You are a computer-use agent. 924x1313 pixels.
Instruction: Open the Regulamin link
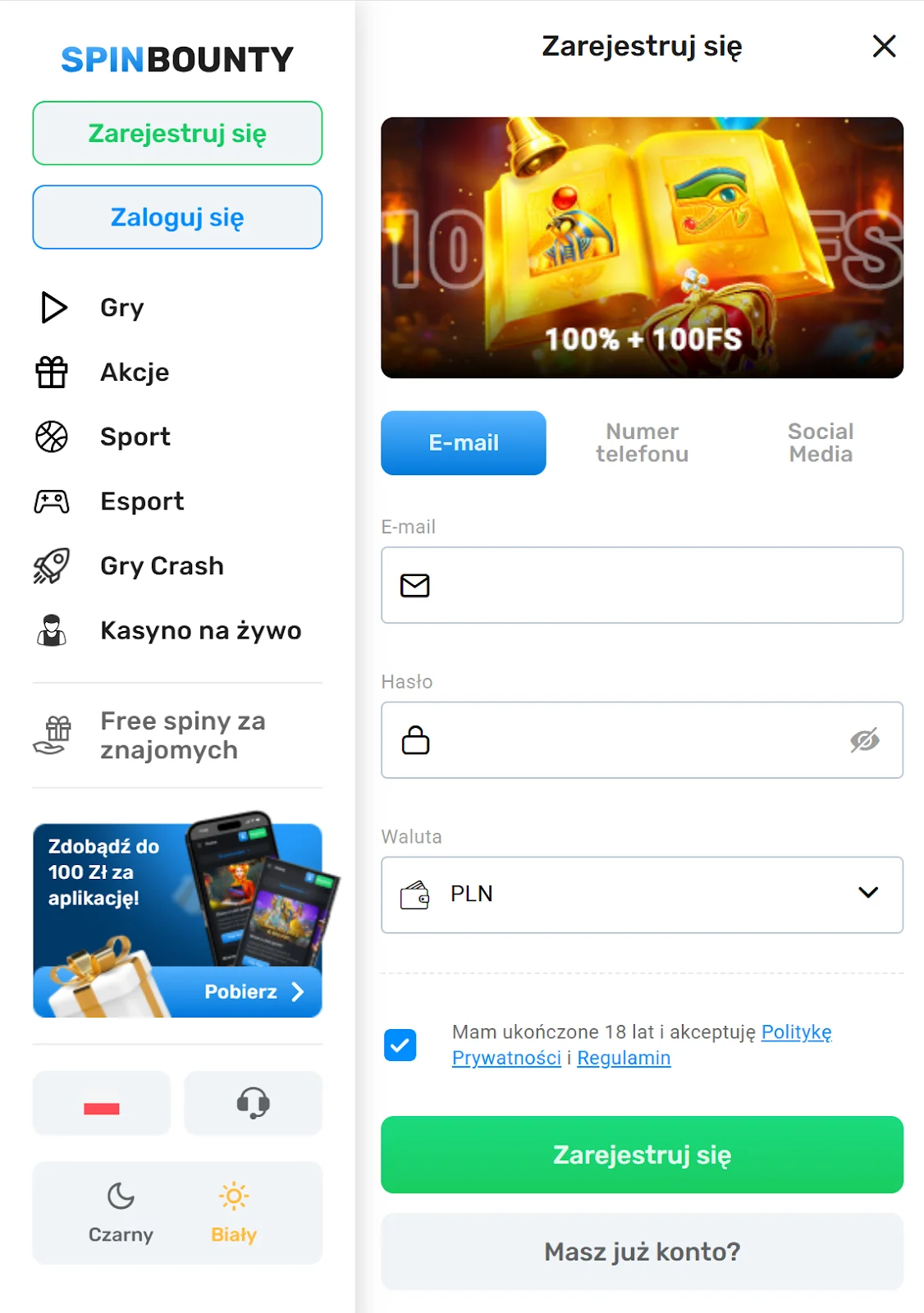pyautogui.click(x=624, y=1058)
